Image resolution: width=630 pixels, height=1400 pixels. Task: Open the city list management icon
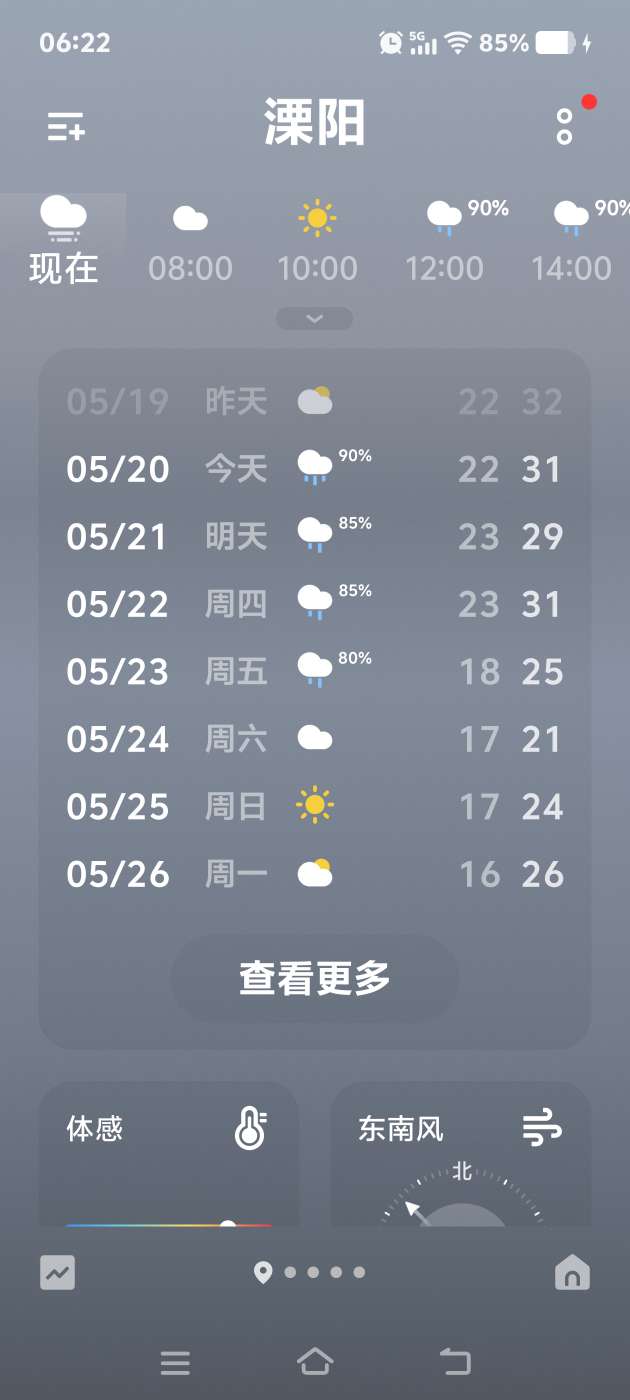click(66, 126)
